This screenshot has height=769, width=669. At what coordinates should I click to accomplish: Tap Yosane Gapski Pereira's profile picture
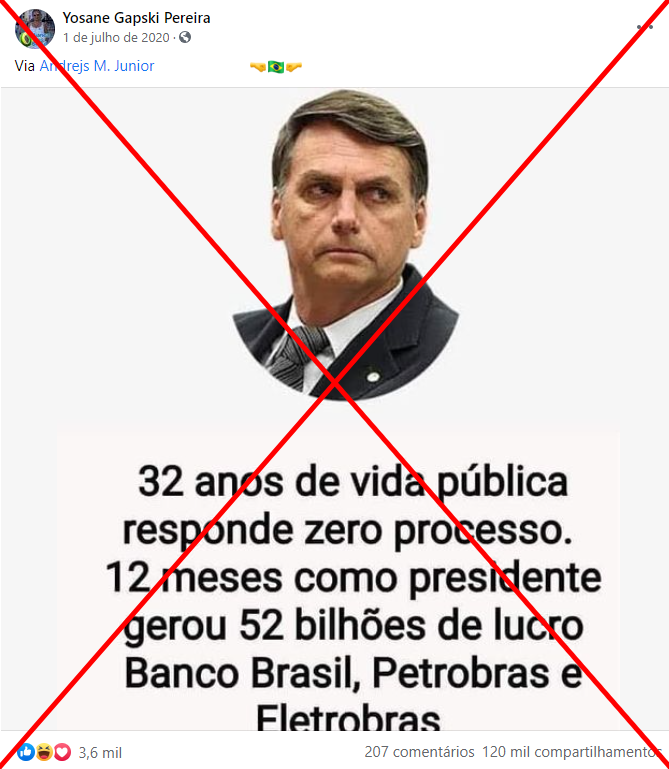coord(35,28)
